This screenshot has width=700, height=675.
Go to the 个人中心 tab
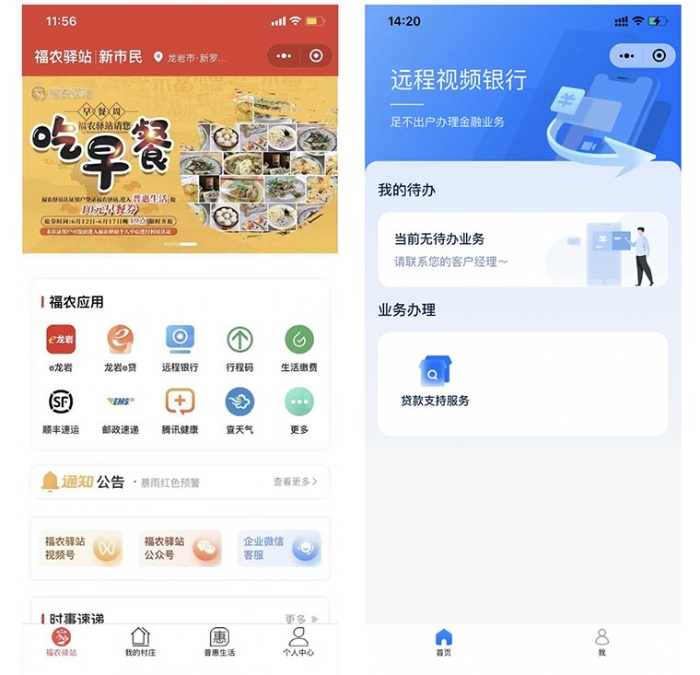tap(298, 641)
